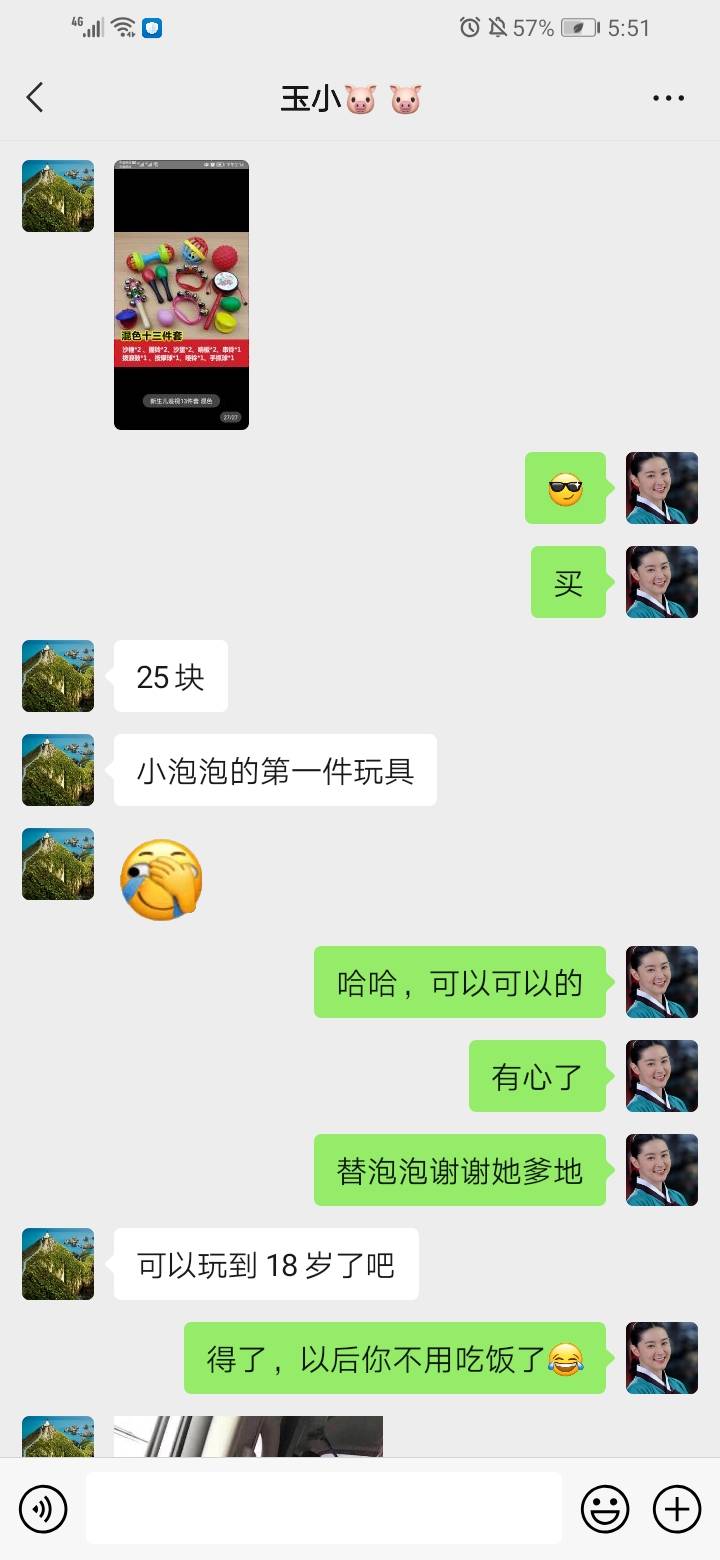Select the bubble 可以玩到 18 岁了吧
This screenshot has height=1560, width=720.
[x=264, y=1264]
